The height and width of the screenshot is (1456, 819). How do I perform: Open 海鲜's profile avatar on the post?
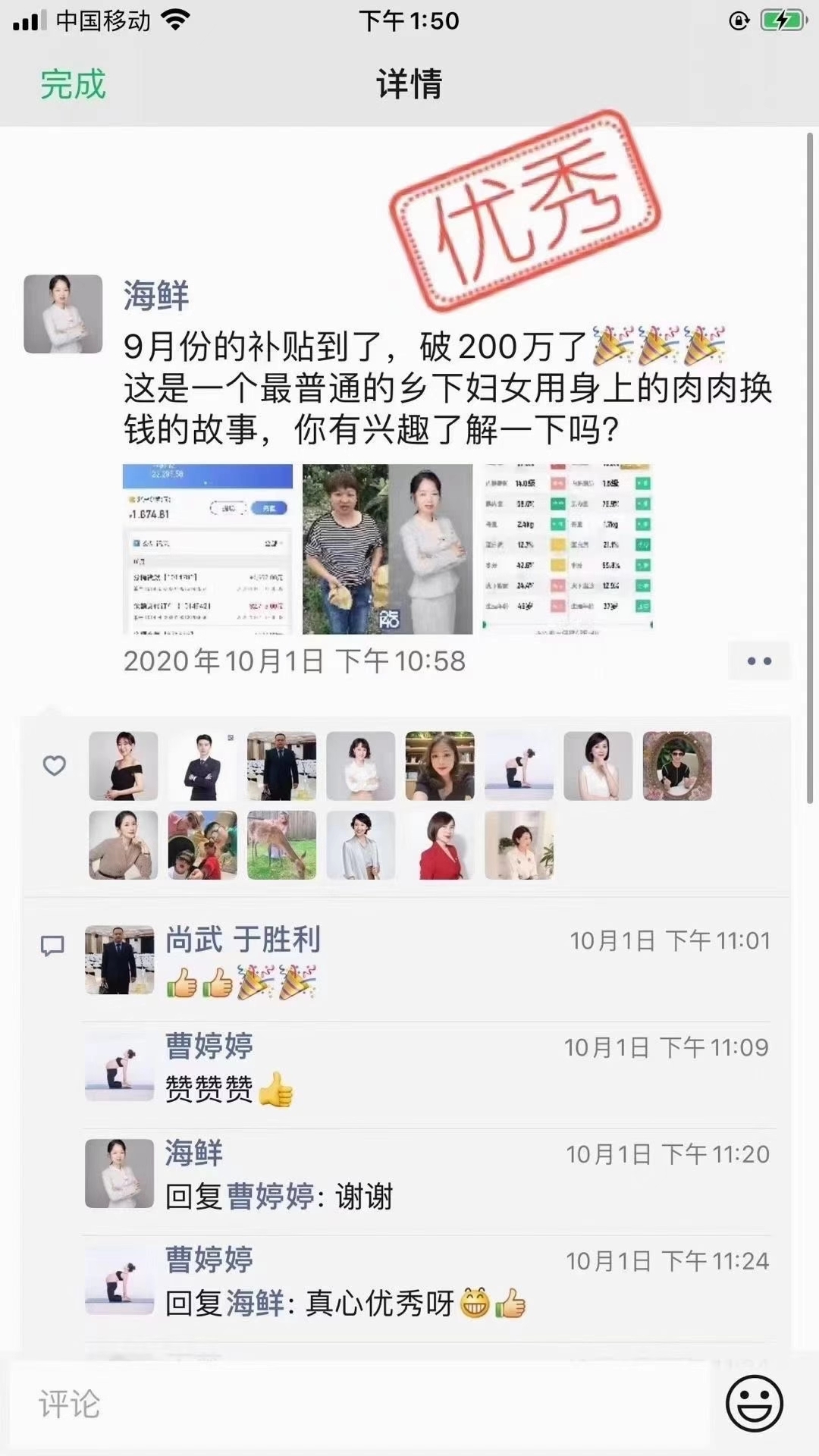63,314
